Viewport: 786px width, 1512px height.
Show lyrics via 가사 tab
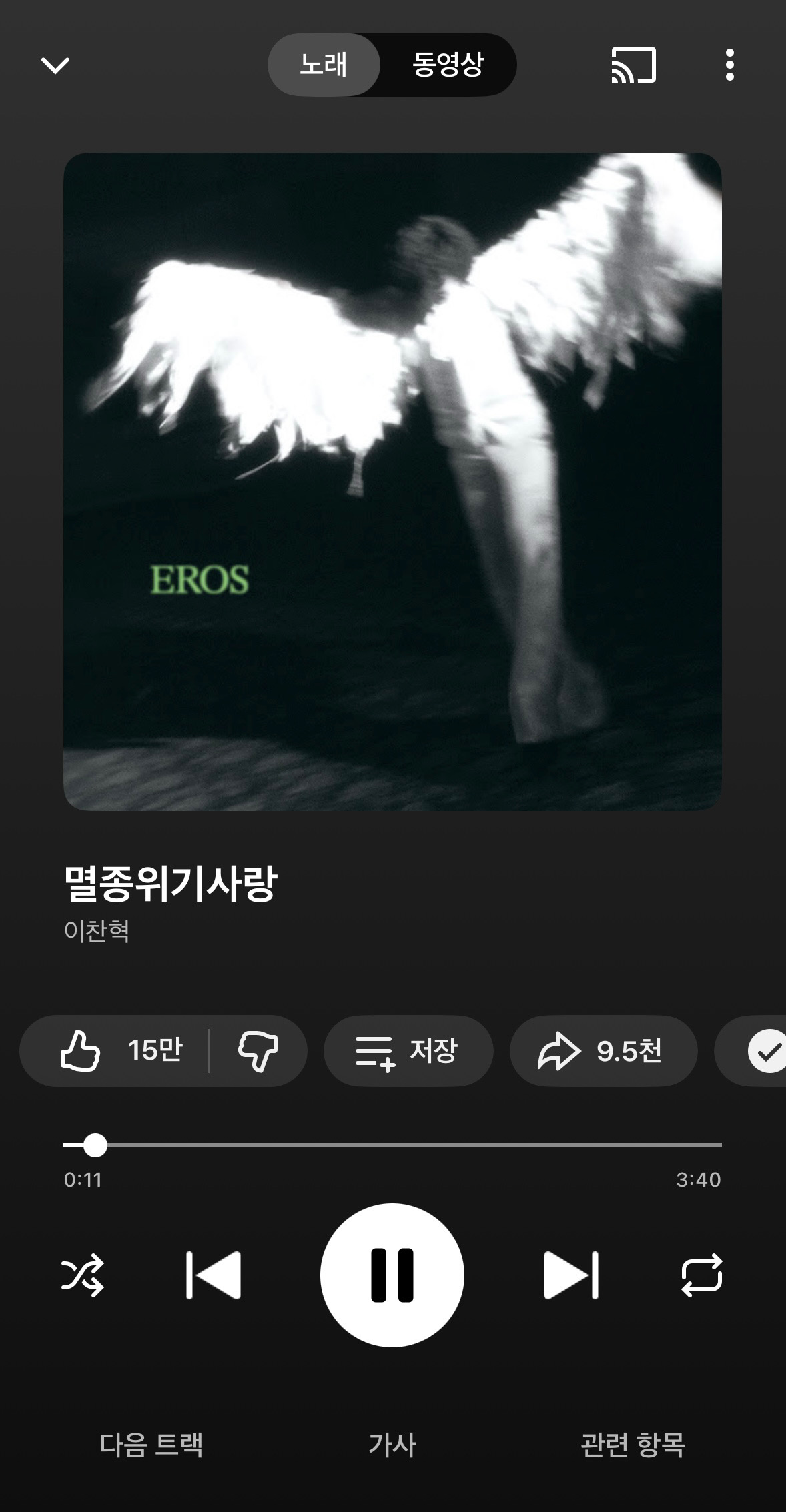click(392, 1445)
